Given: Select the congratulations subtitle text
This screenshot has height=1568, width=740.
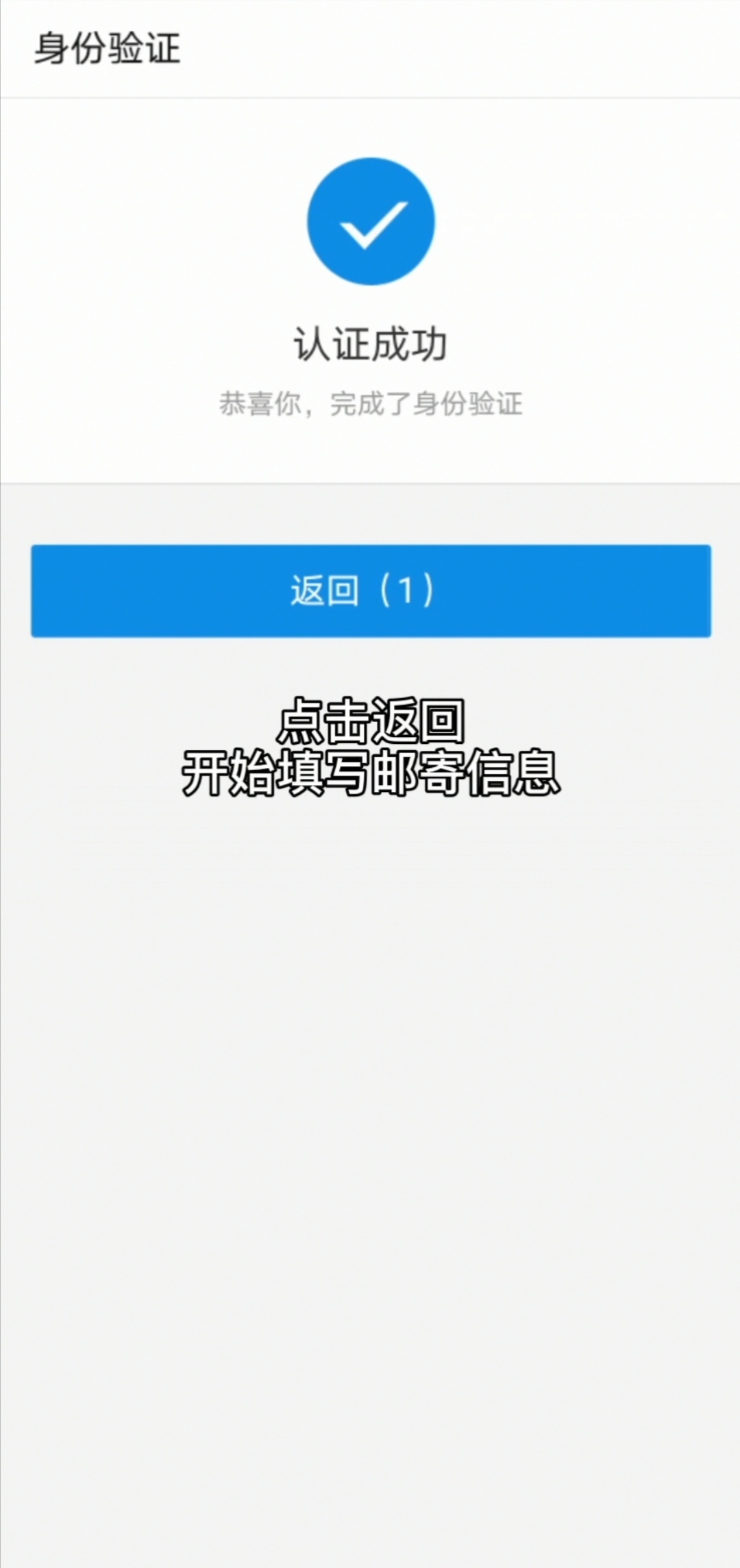Looking at the screenshot, I should pyautogui.click(x=370, y=404).
